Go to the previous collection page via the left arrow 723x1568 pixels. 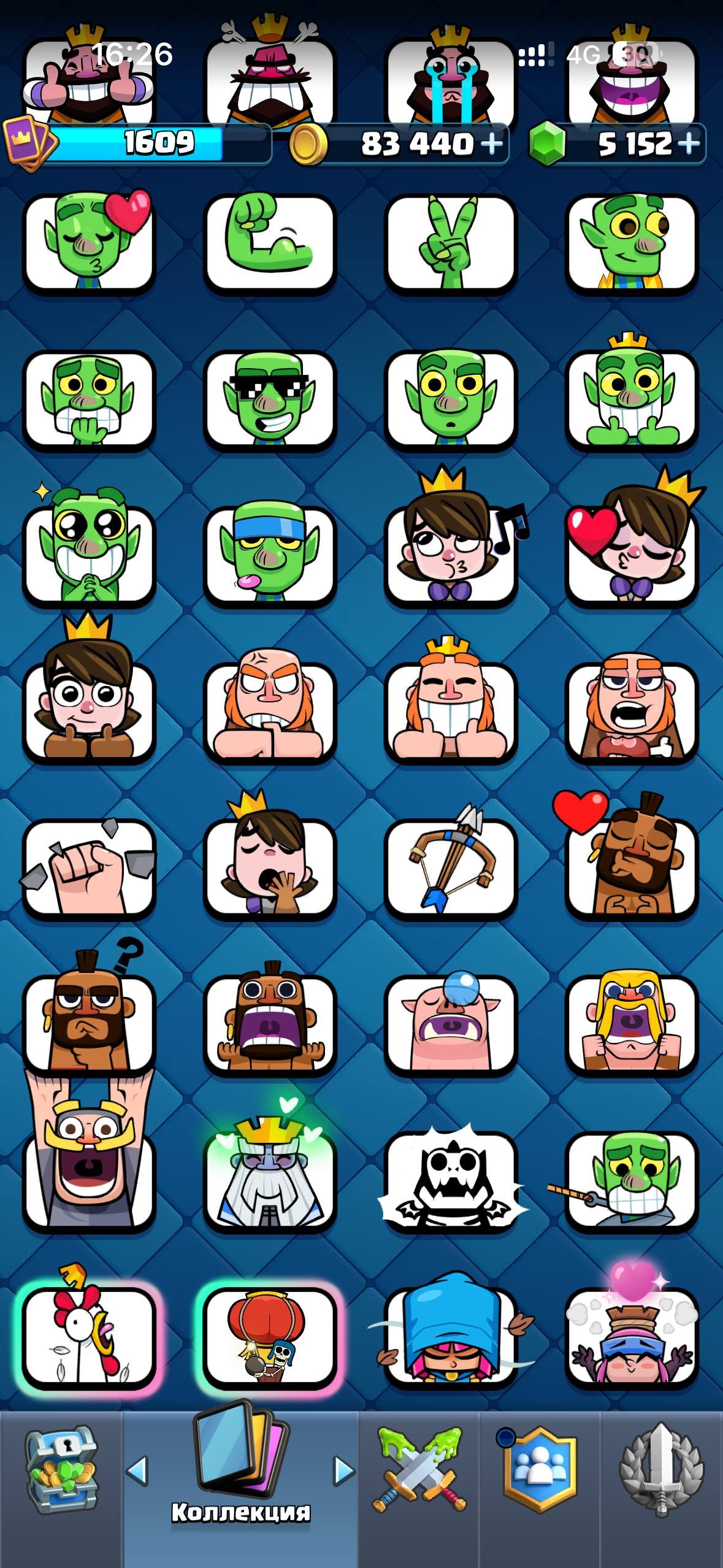pyautogui.click(x=137, y=1471)
